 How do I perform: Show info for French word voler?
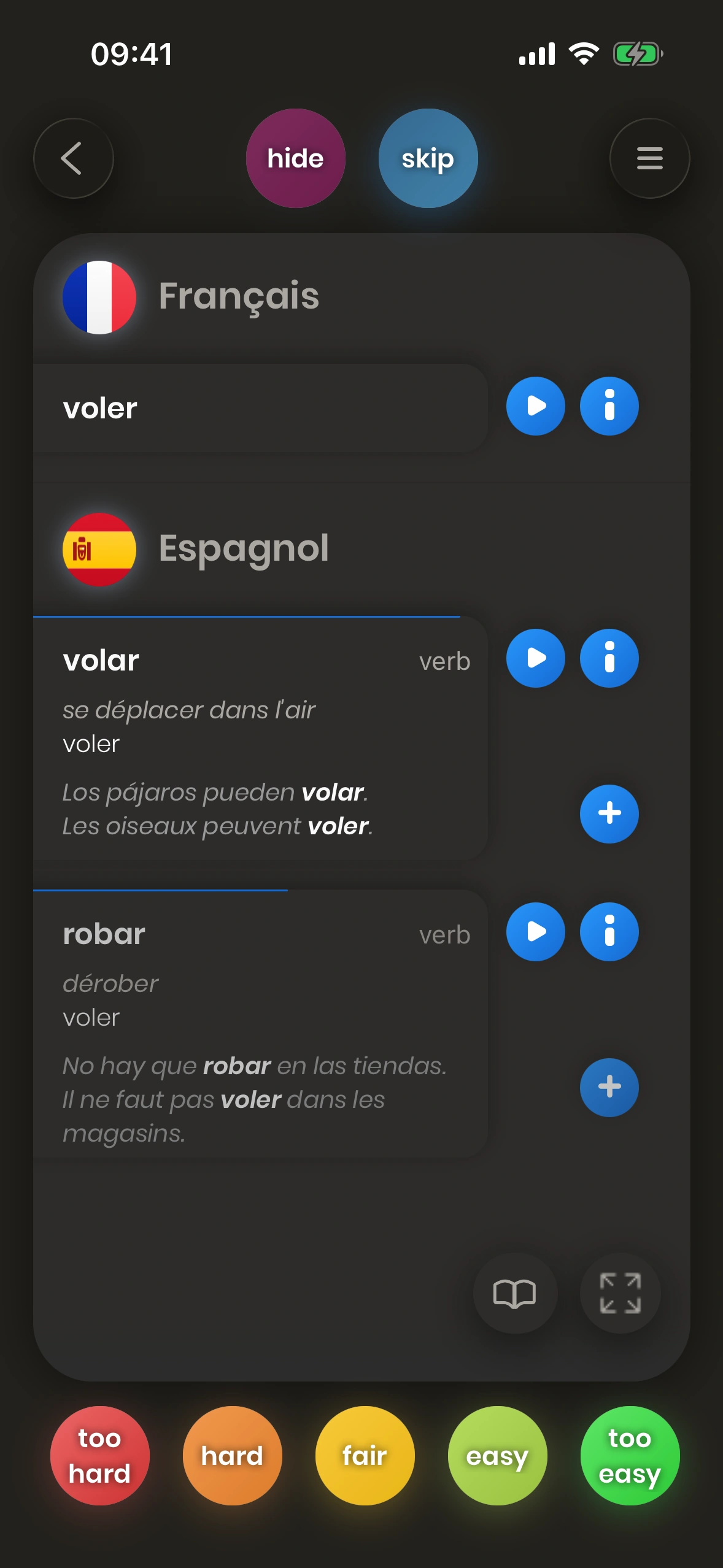tap(609, 406)
